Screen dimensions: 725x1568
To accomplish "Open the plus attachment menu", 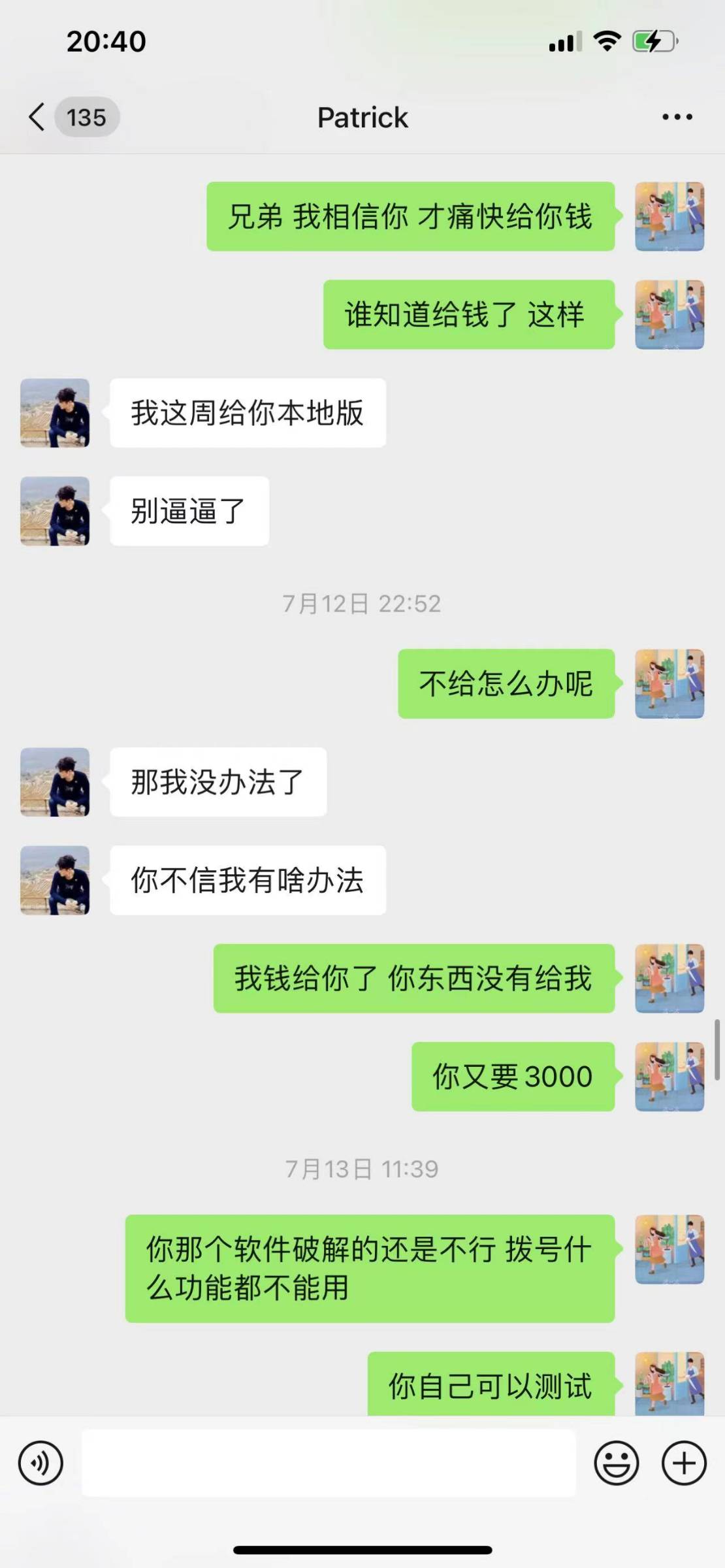I will click(684, 1463).
